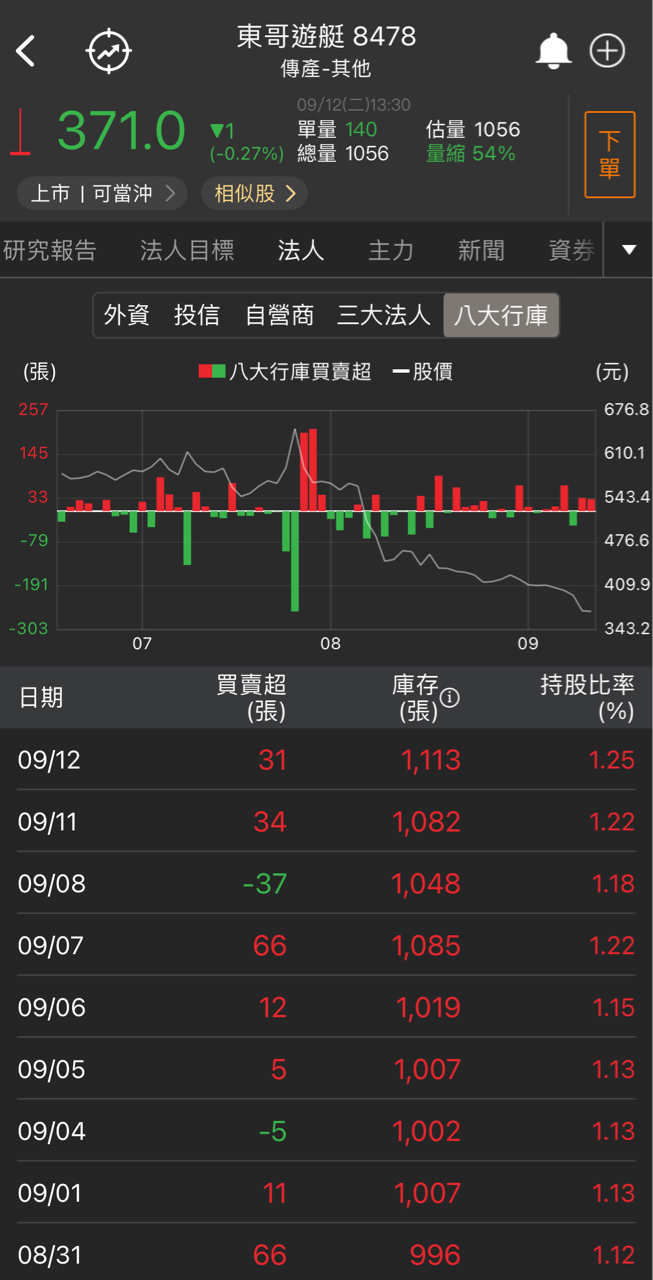Select the 外資 segment
Screen dimensions: 653x1280
pyautogui.click(x=127, y=316)
